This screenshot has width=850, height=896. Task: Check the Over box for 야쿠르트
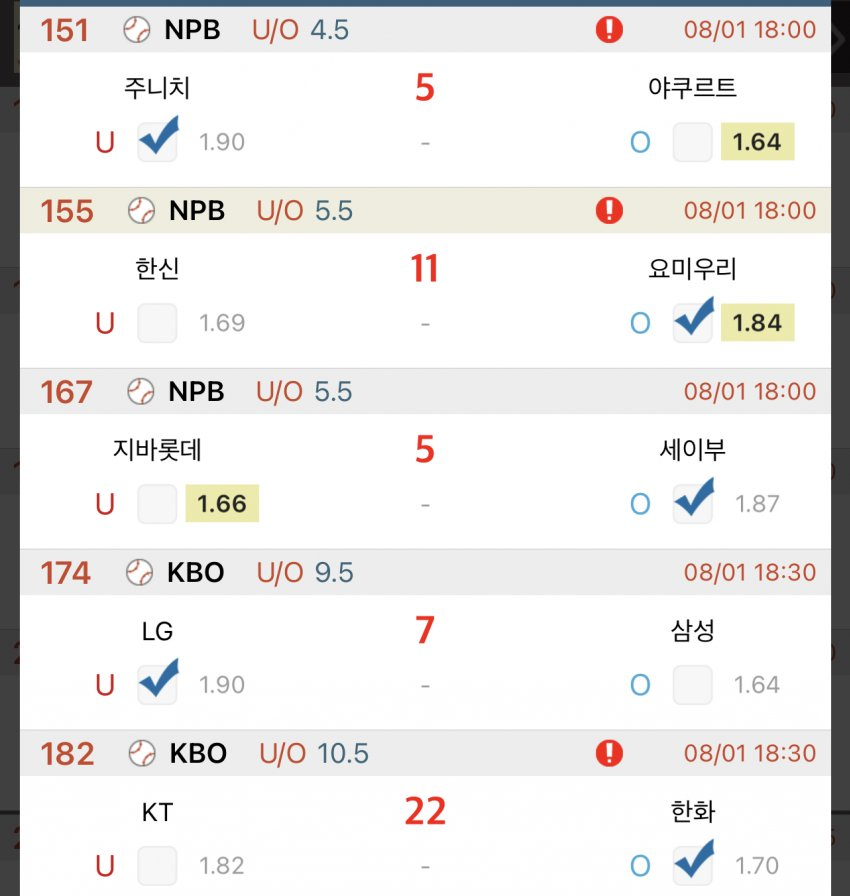click(692, 142)
